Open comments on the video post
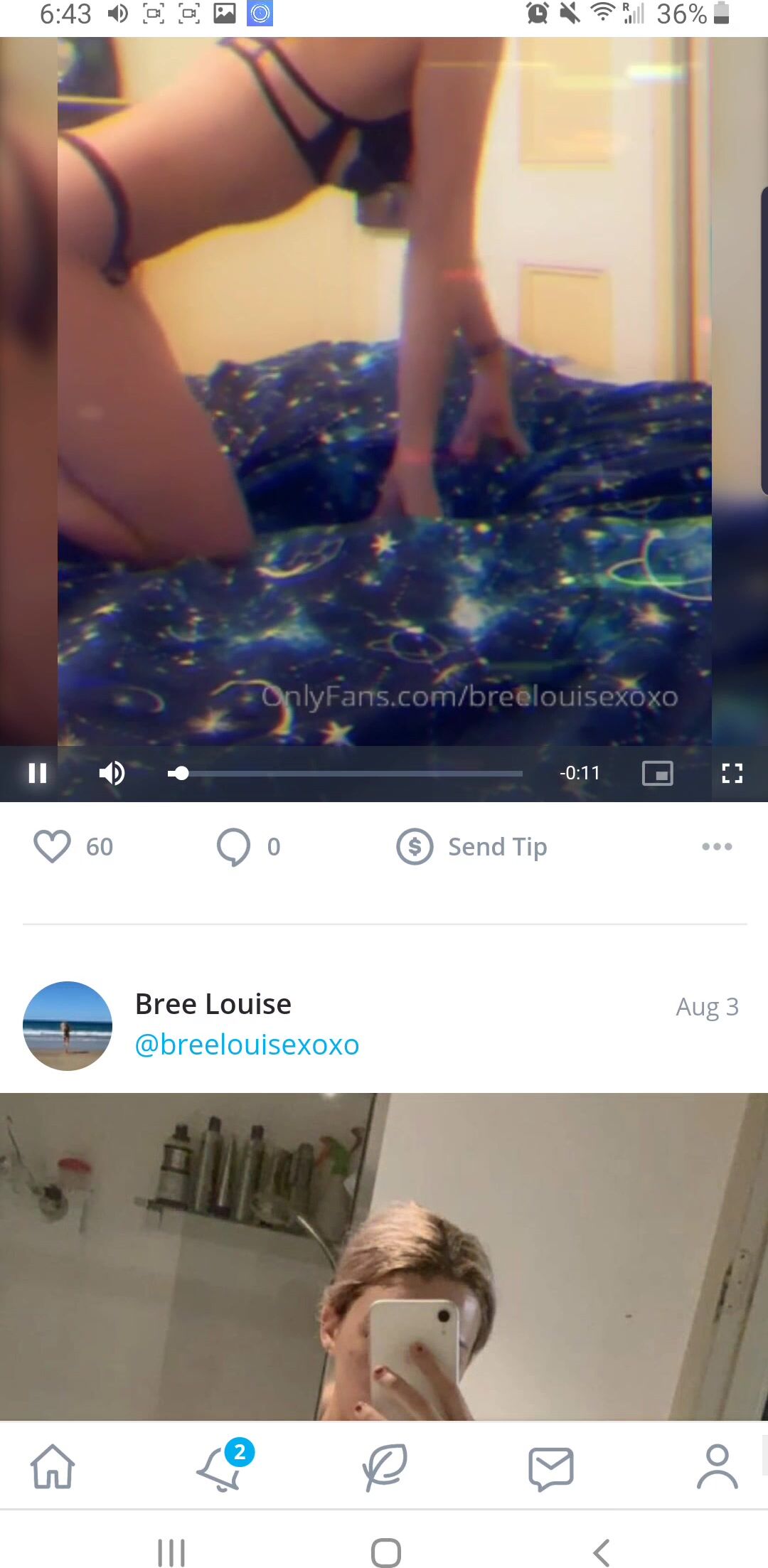The image size is (768, 1568). pos(234,846)
